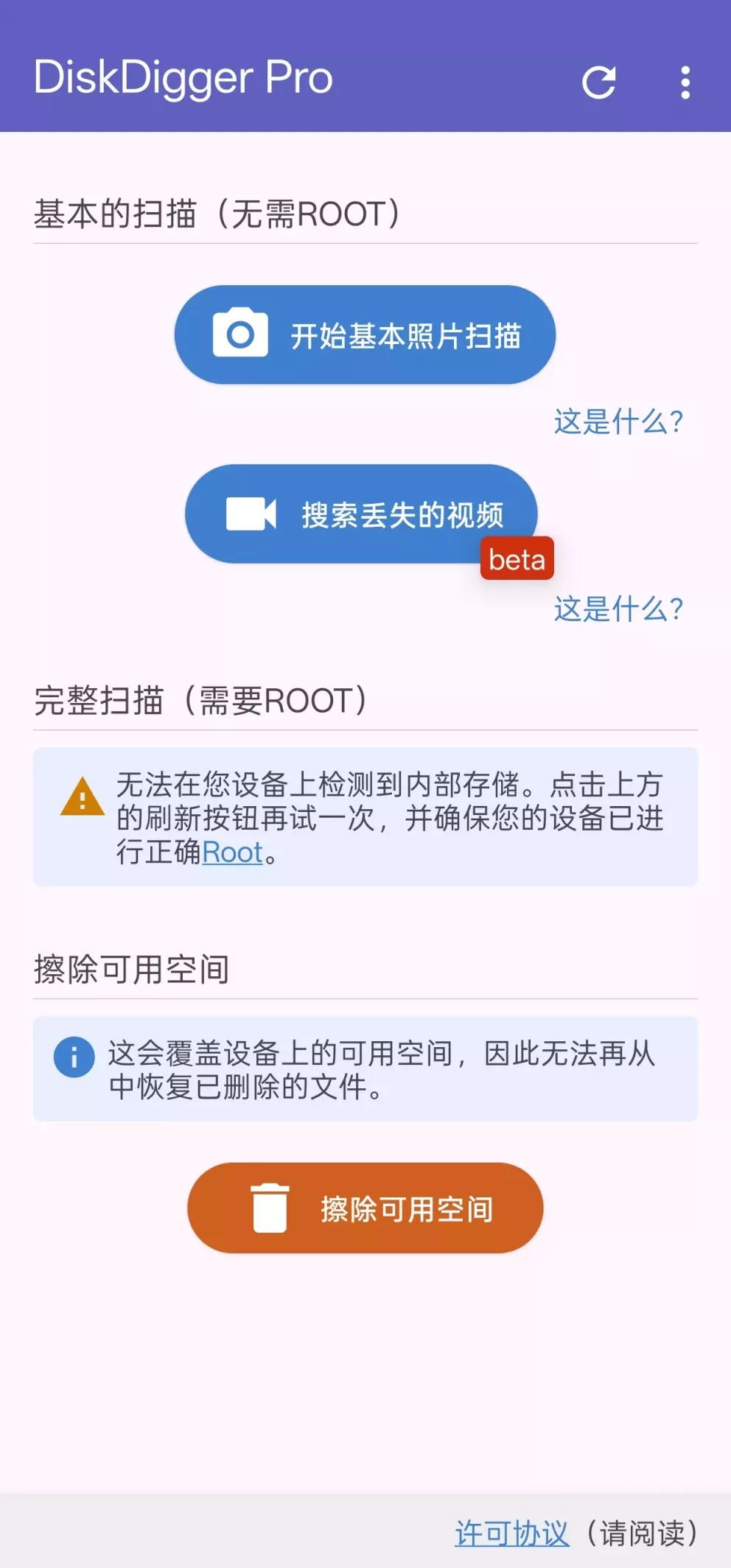Start the basic photo scan (开始基本照片扫描)
The image size is (731, 1568).
[365, 335]
